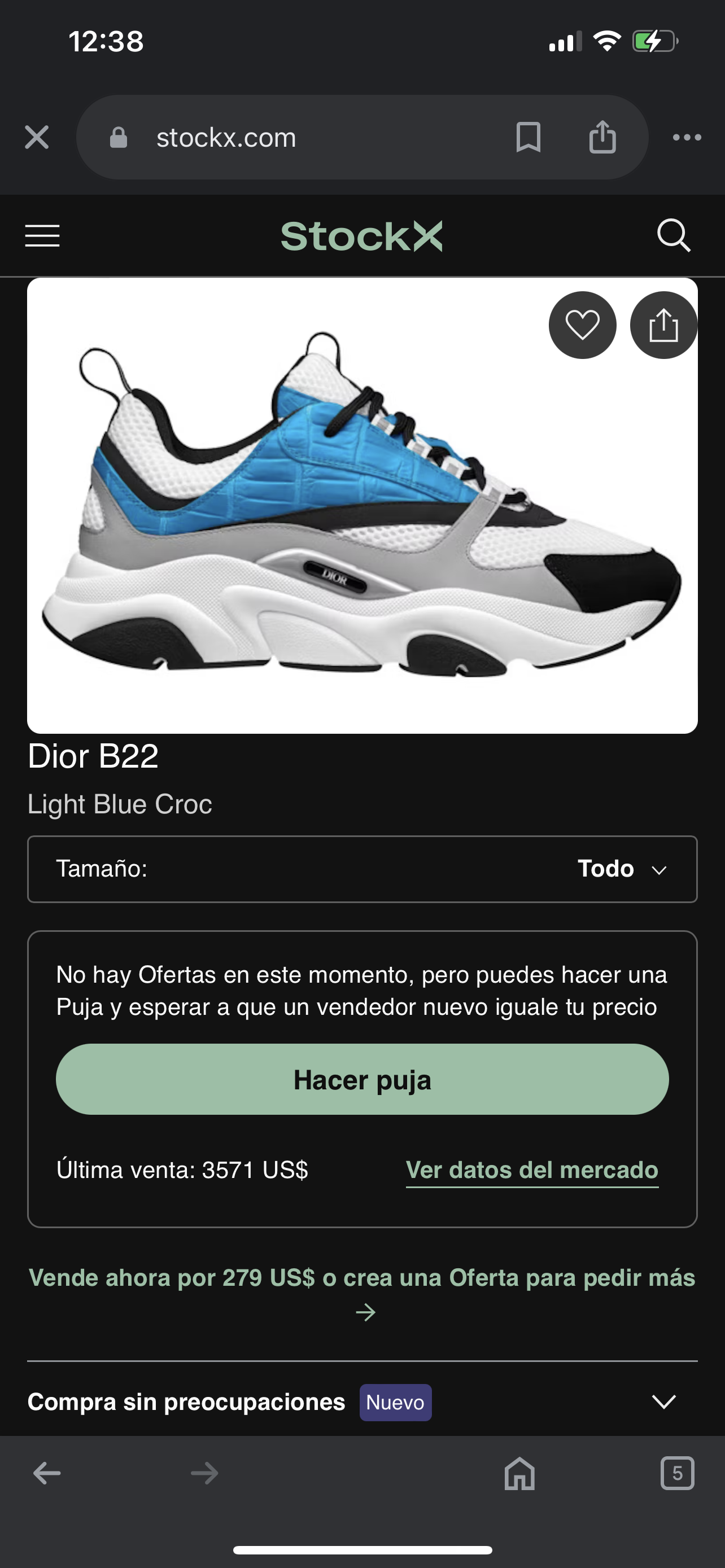Favorite the Dior B22 with the heart
725x1568 pixels.
point(583,325)
